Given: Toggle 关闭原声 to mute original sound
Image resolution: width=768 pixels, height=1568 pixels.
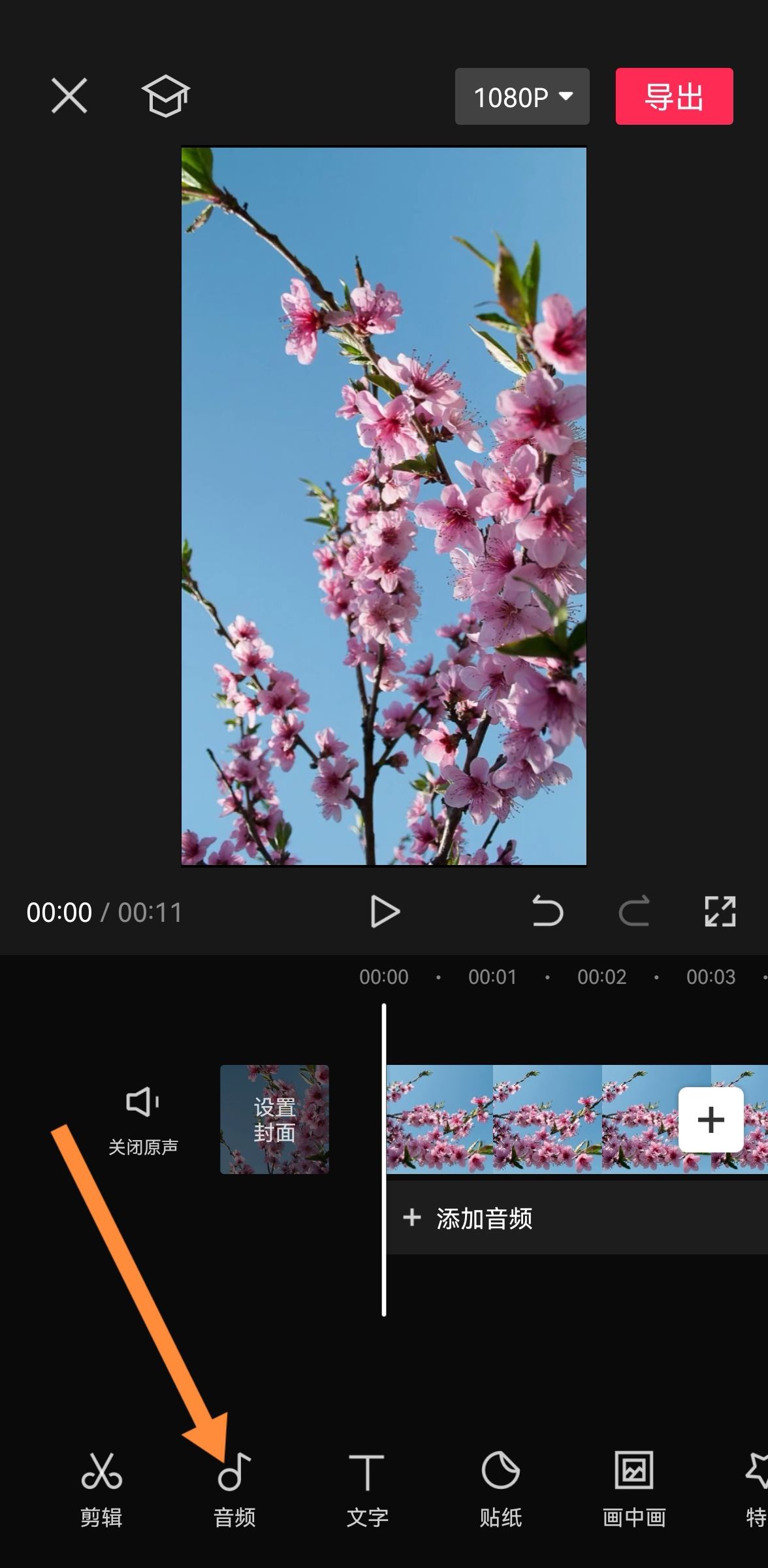Looking at the screenshot, I should click(143, 1119).
